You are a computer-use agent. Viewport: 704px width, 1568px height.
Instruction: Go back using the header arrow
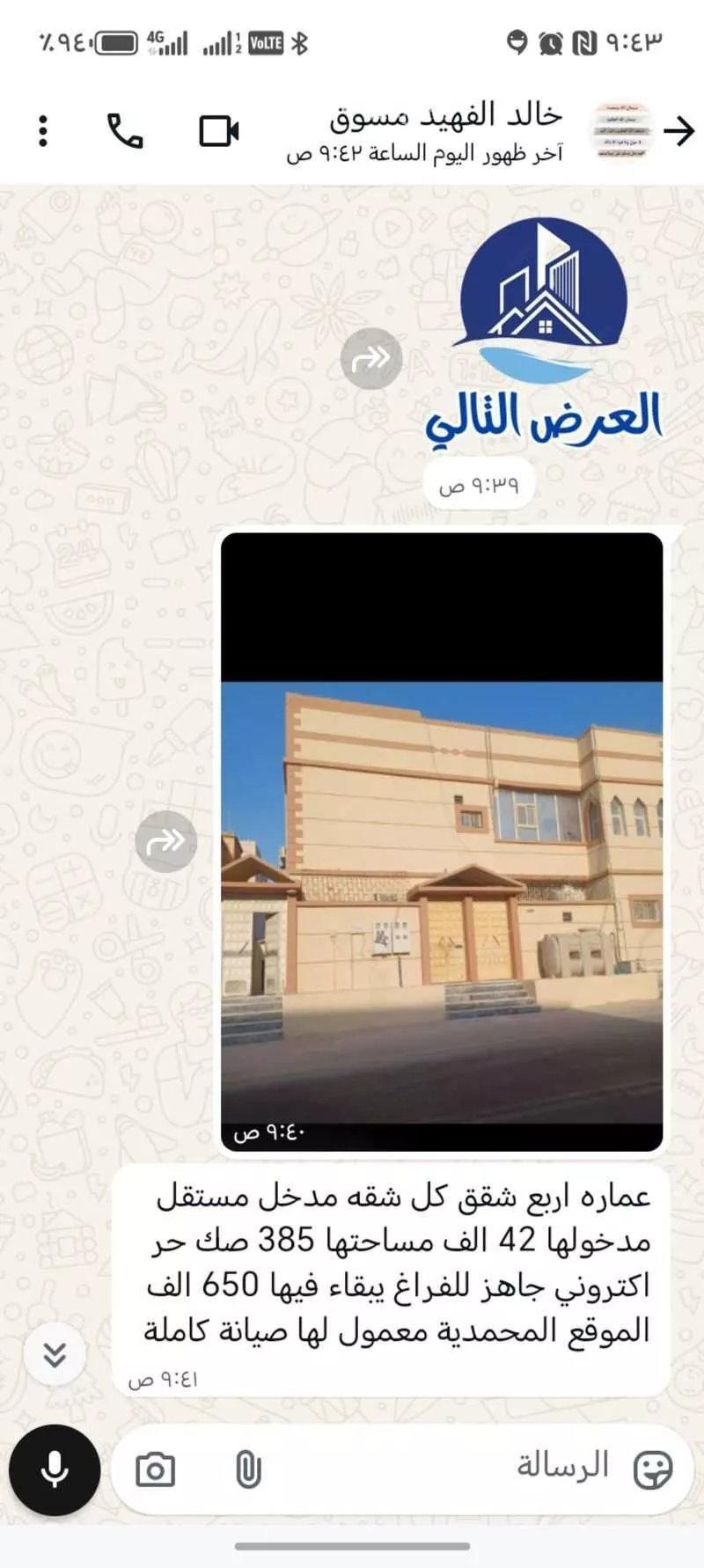pyautogui.click(x=678, y=131)
